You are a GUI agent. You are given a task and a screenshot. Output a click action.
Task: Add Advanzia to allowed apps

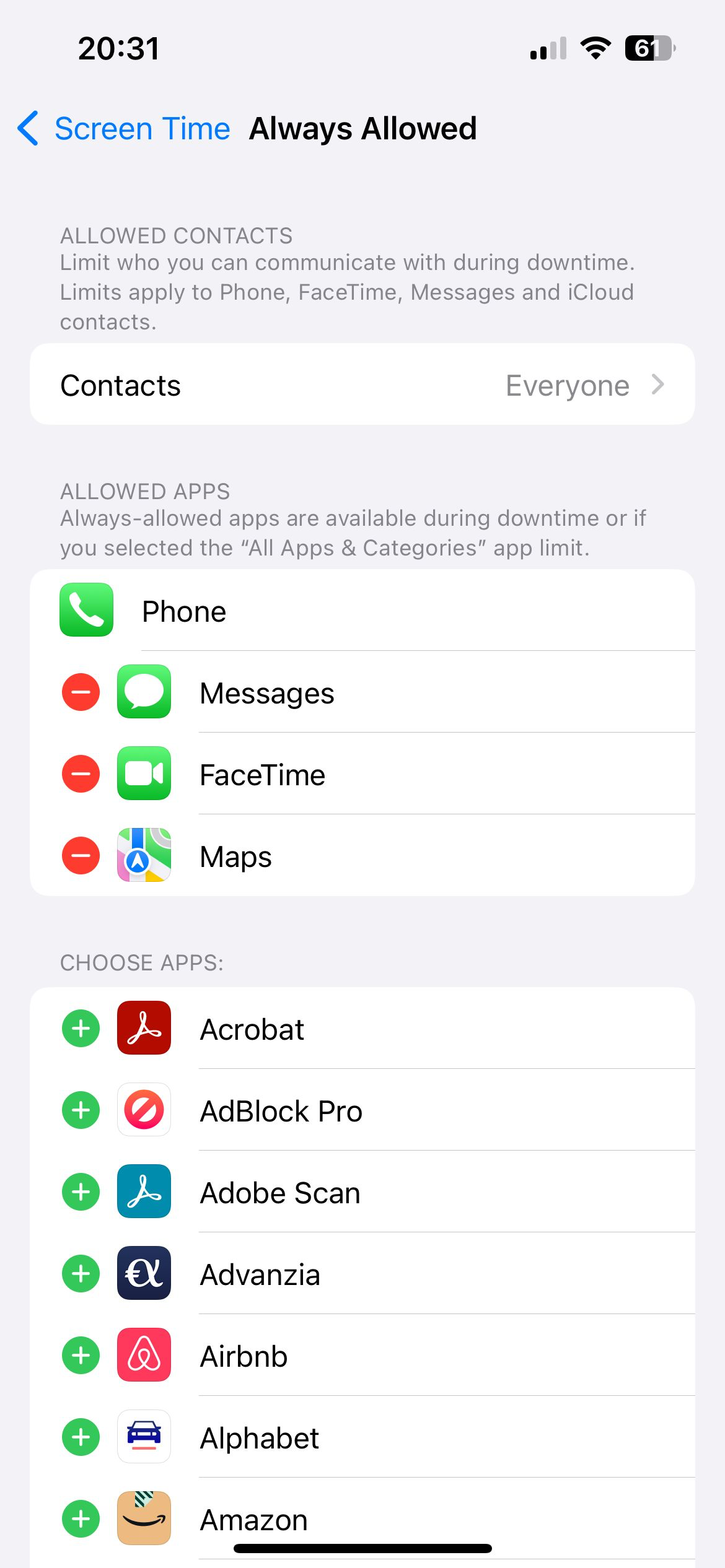pyautogui.click(x=81, y=1274)
